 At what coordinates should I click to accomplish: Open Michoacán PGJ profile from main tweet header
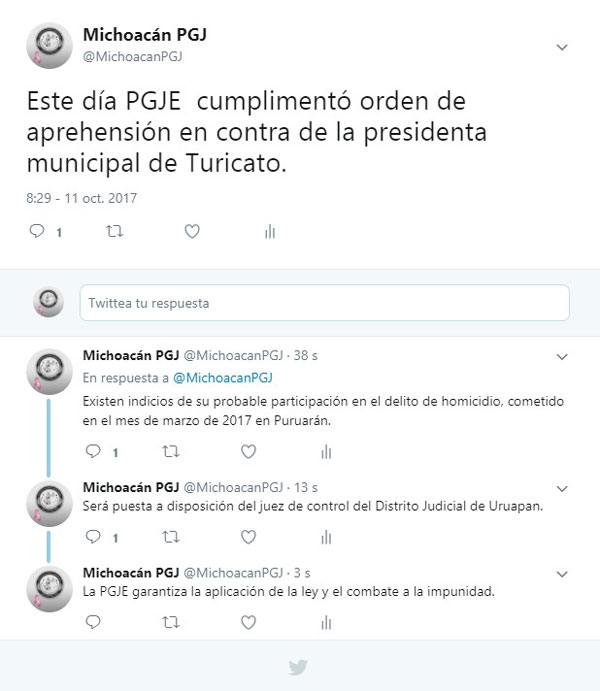[x=144, y=36]
